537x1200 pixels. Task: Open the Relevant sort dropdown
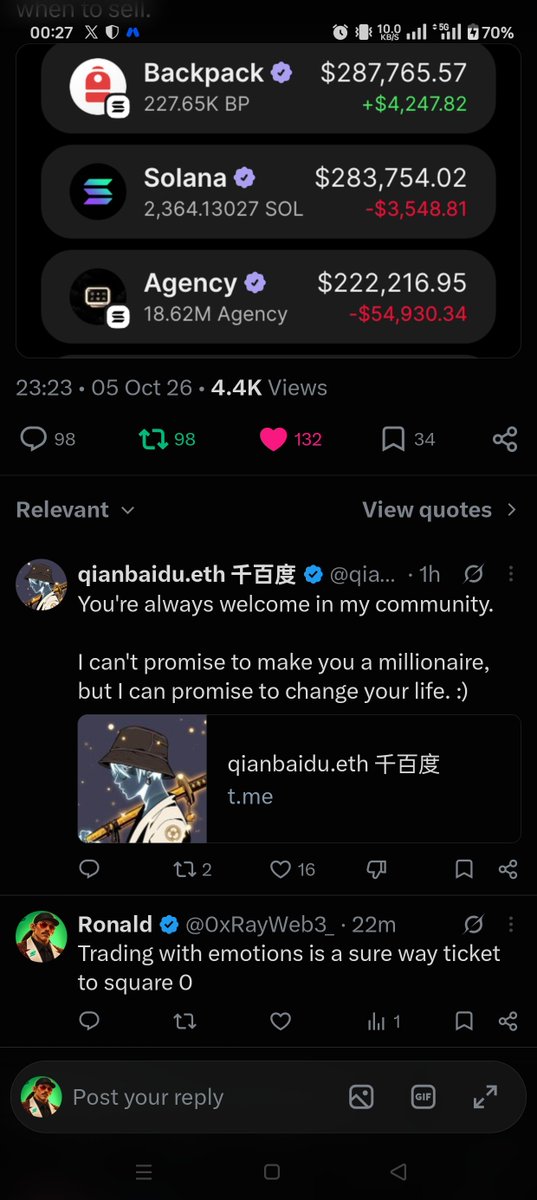75,510
